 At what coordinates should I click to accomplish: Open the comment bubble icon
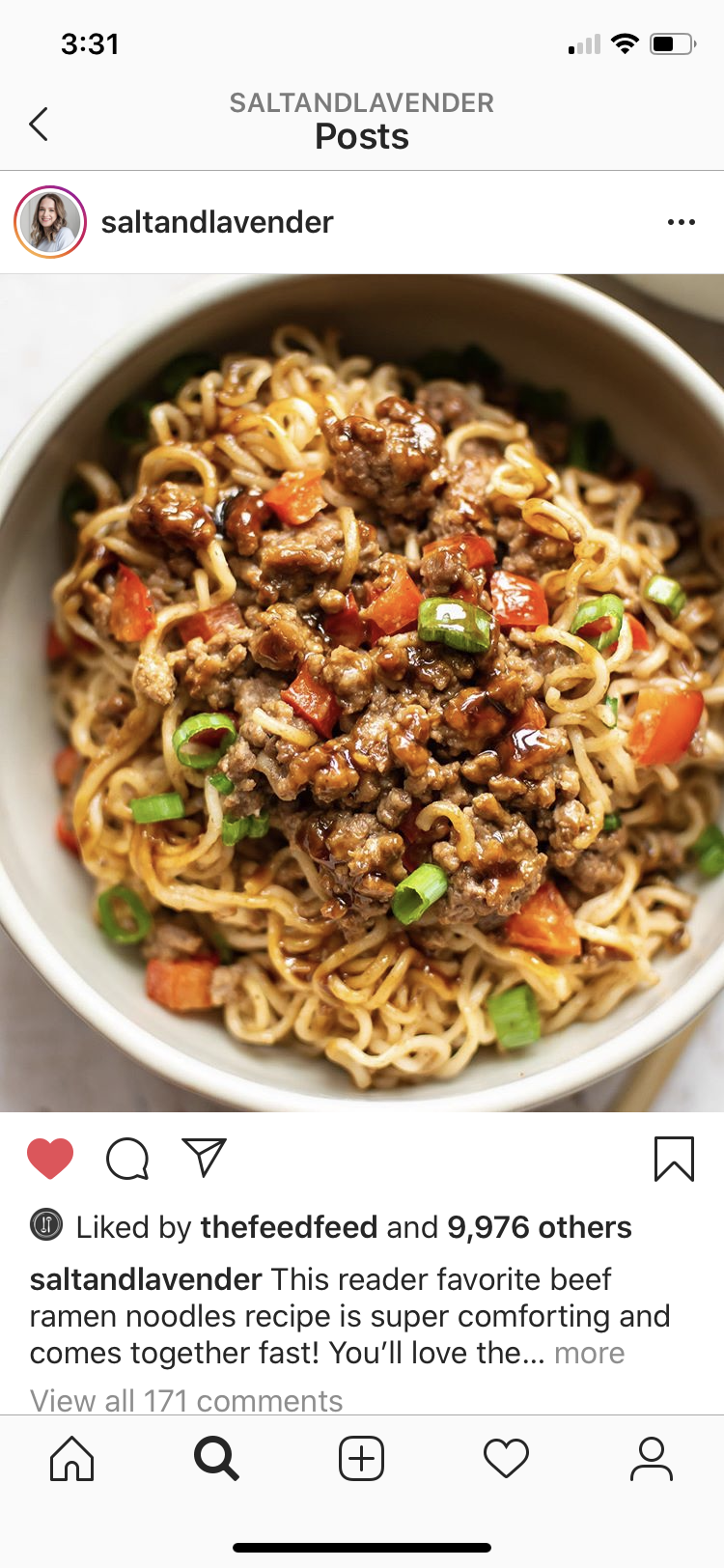127,1159
